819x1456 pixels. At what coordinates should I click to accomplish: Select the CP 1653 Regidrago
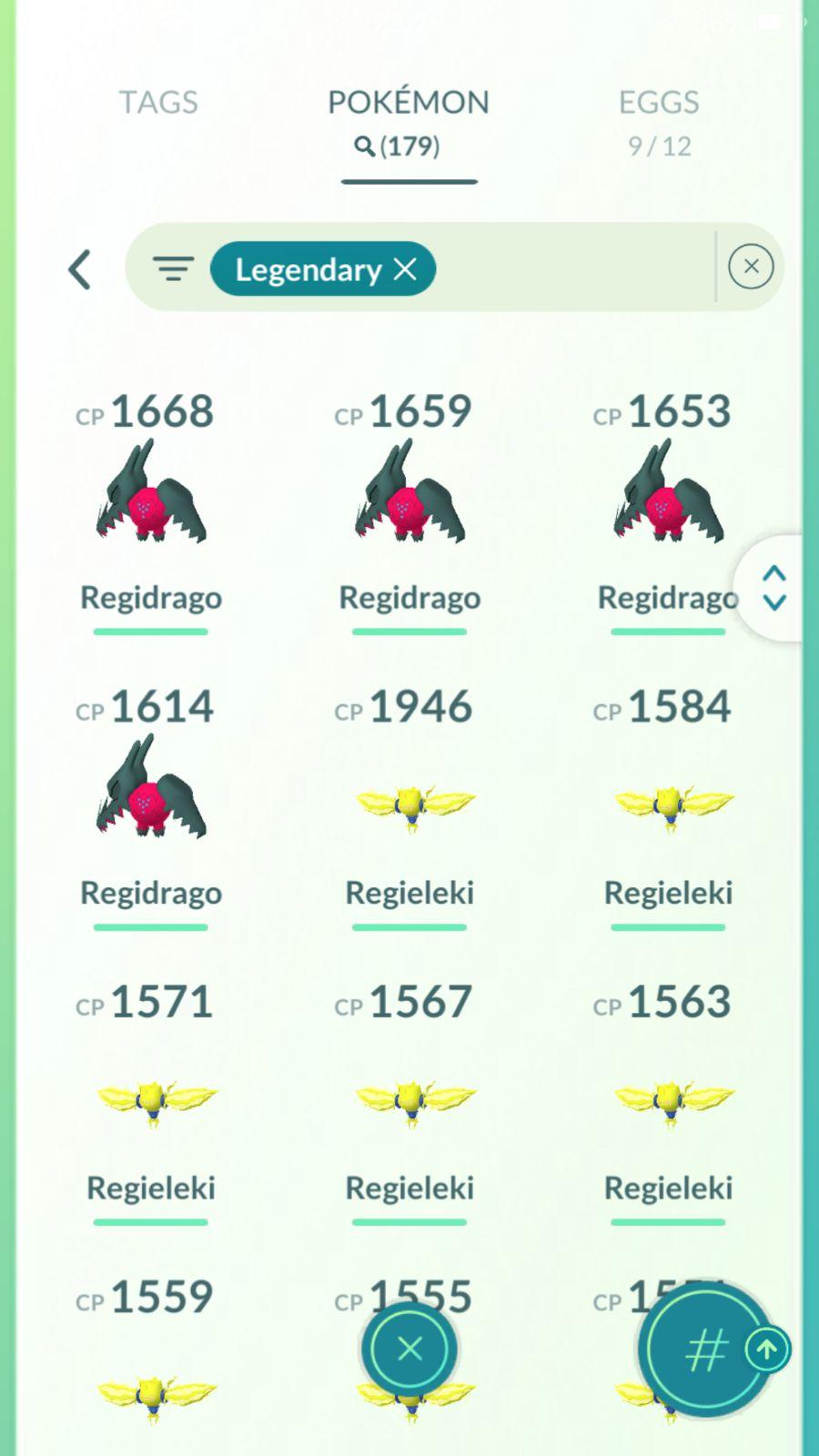[668, 494]
